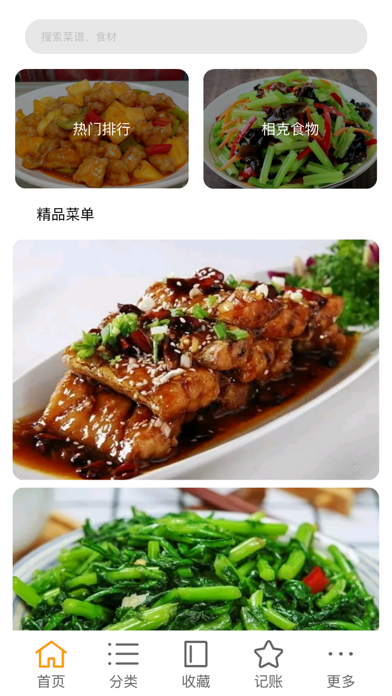Open the stir-fried greens recipe card
The image size is (392, 696).
pyautogui.click(x=196, y=559)
